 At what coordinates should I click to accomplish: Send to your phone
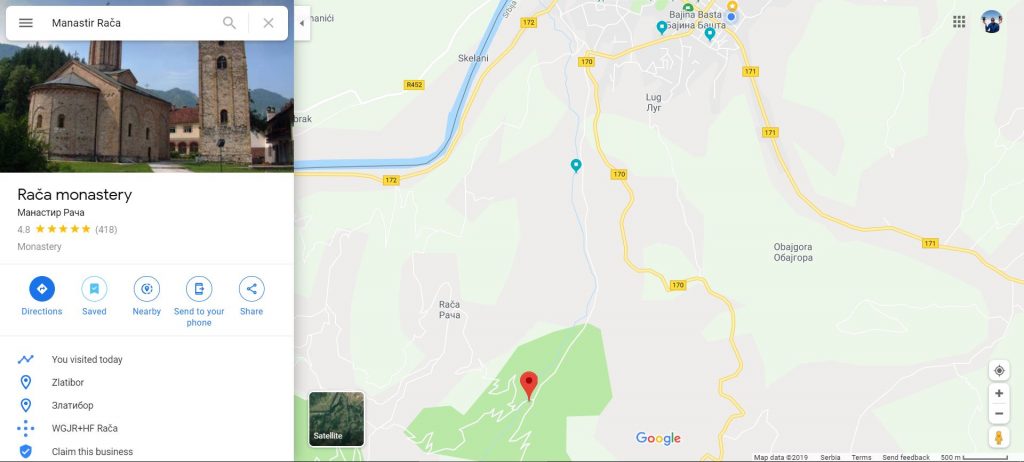199,296
